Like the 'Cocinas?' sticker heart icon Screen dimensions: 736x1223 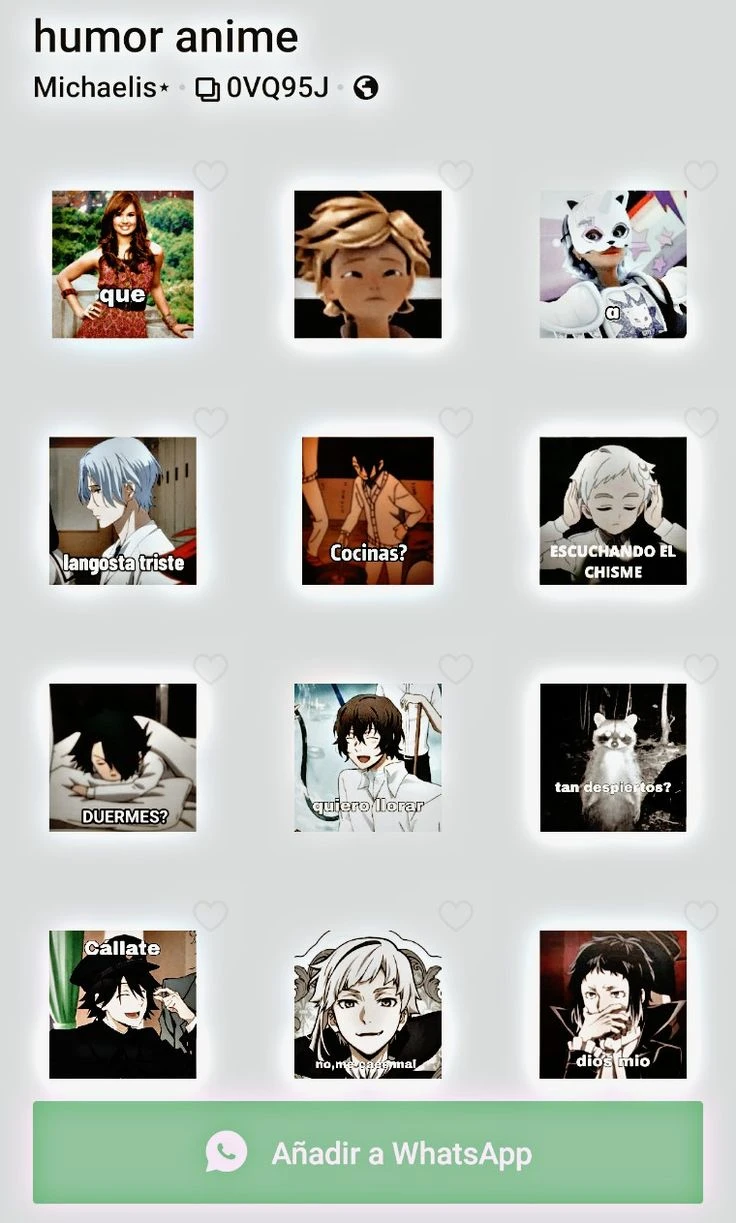pos(455,421)
